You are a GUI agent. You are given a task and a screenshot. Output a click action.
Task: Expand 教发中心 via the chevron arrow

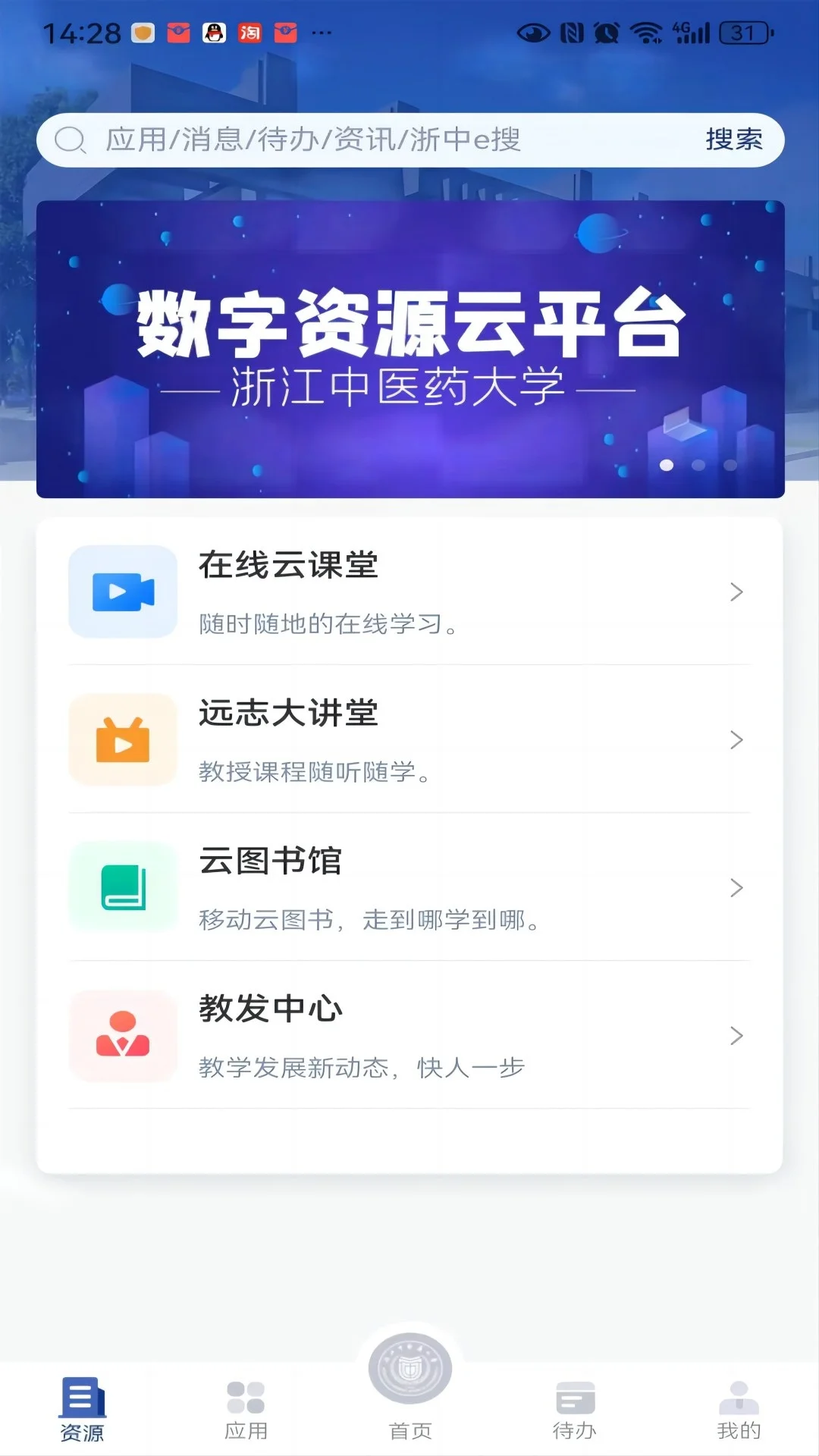click(x=736, y=1036)
